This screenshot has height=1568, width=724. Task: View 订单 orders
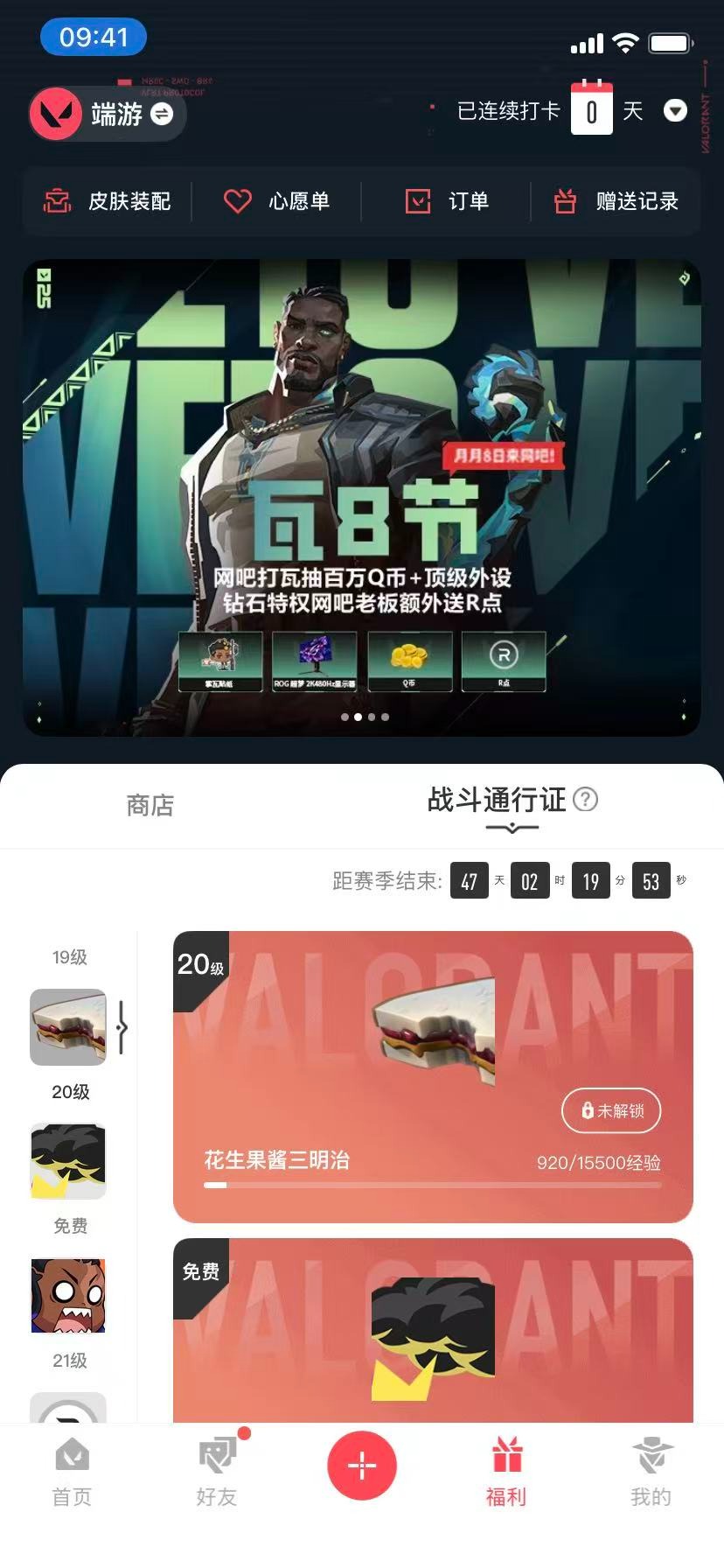coord(447,201)
